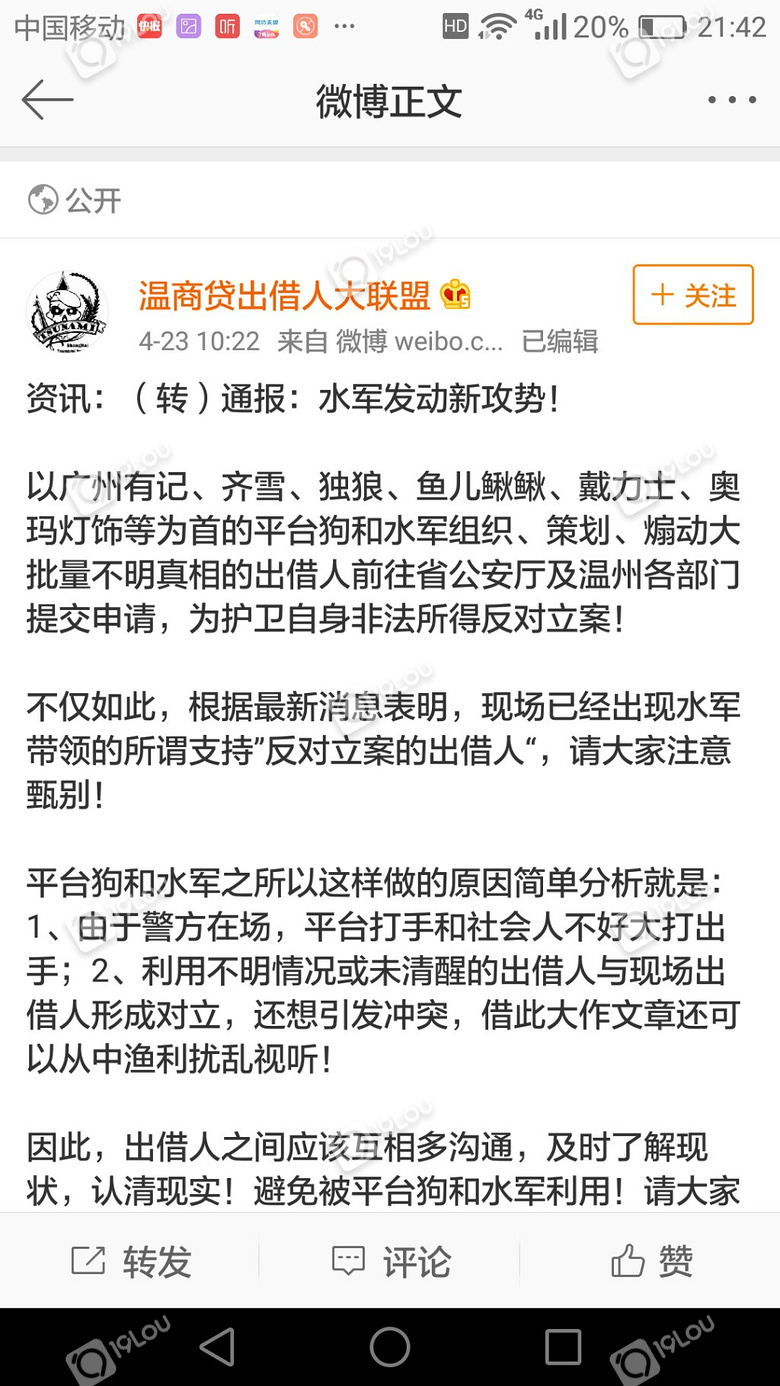The image size is (780, 1386).
Task: Follow 温商贷出借人大联盟 with the 关注 button
Action: click(693, 295)
